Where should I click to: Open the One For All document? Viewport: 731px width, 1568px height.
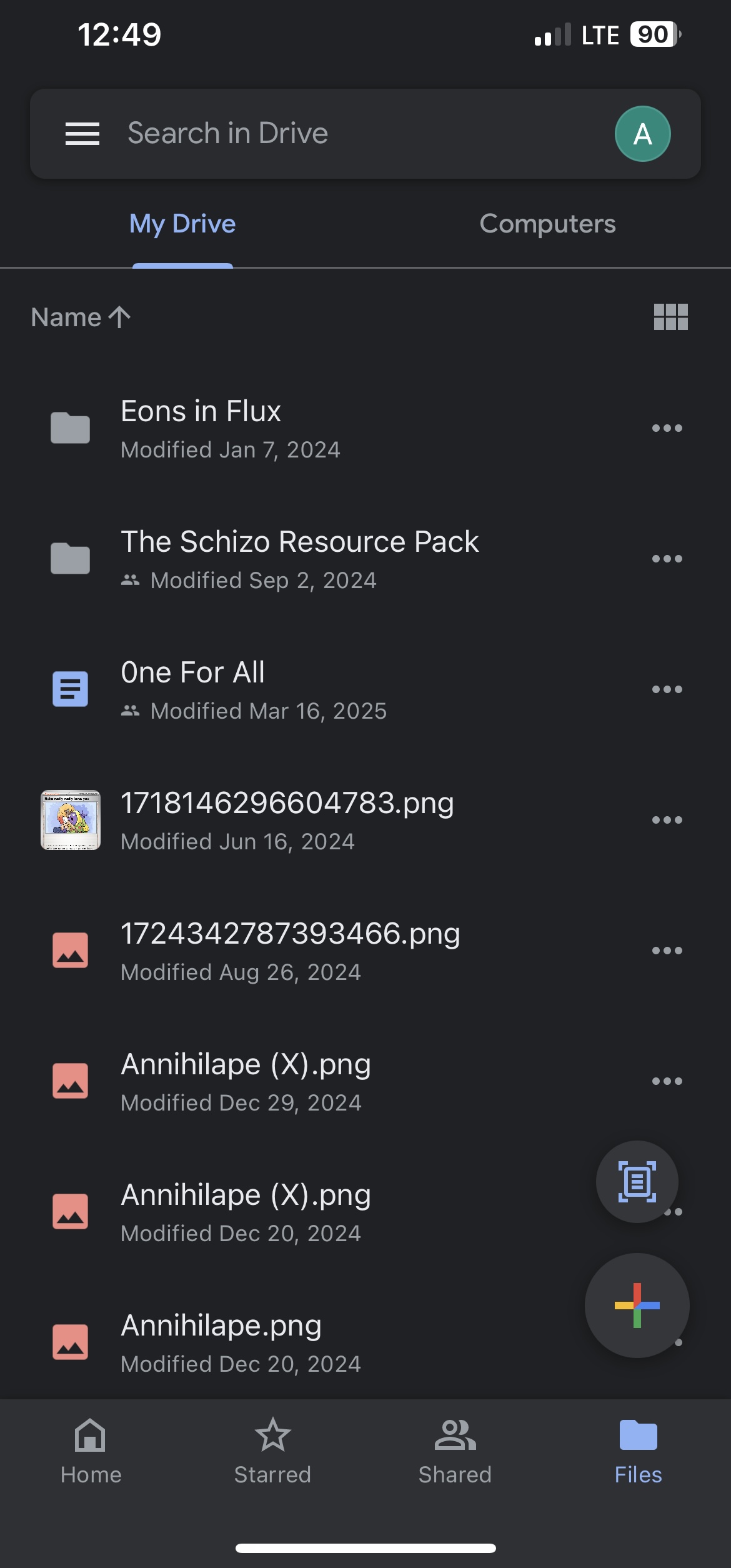tap(192, 689)
